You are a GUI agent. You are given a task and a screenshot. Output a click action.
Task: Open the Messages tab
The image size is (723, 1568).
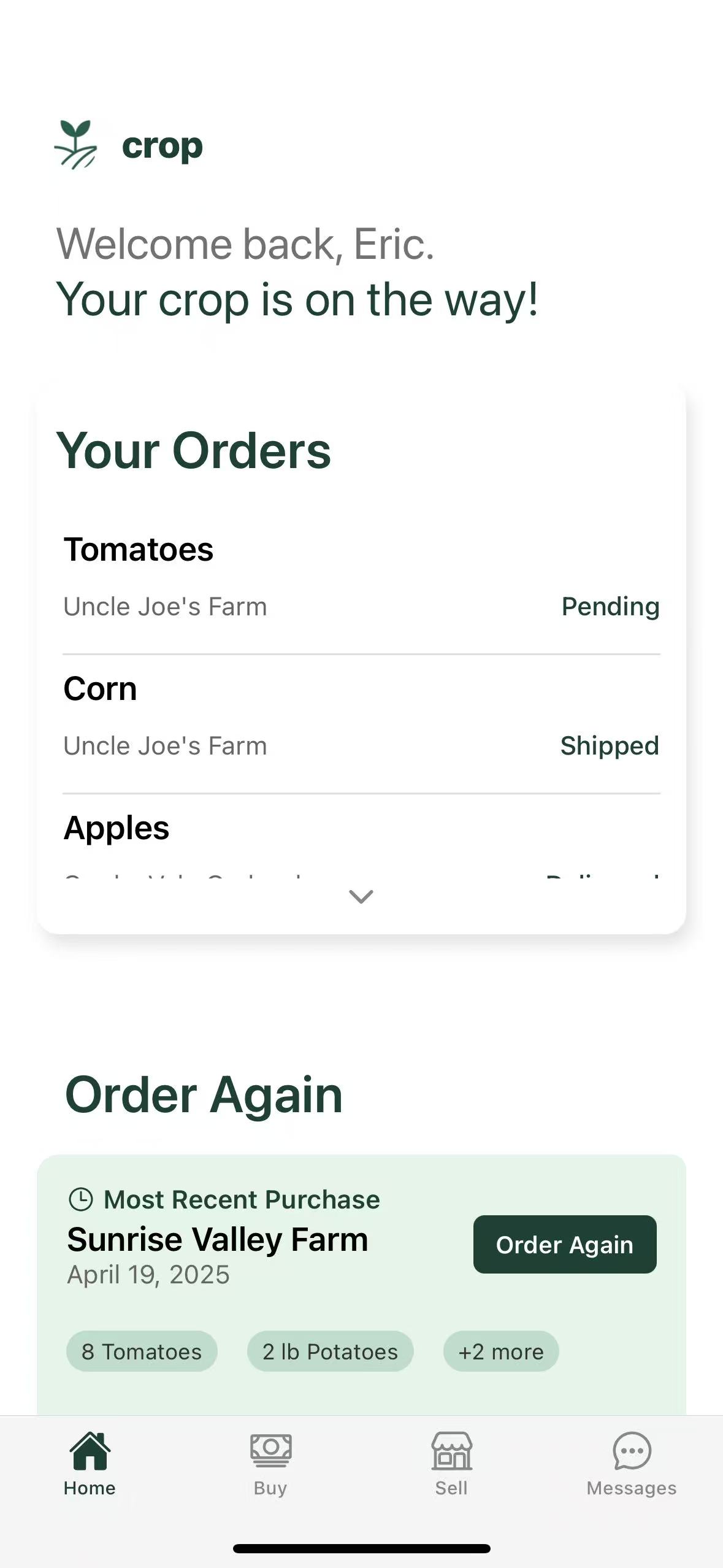[x=632, y=1464]
